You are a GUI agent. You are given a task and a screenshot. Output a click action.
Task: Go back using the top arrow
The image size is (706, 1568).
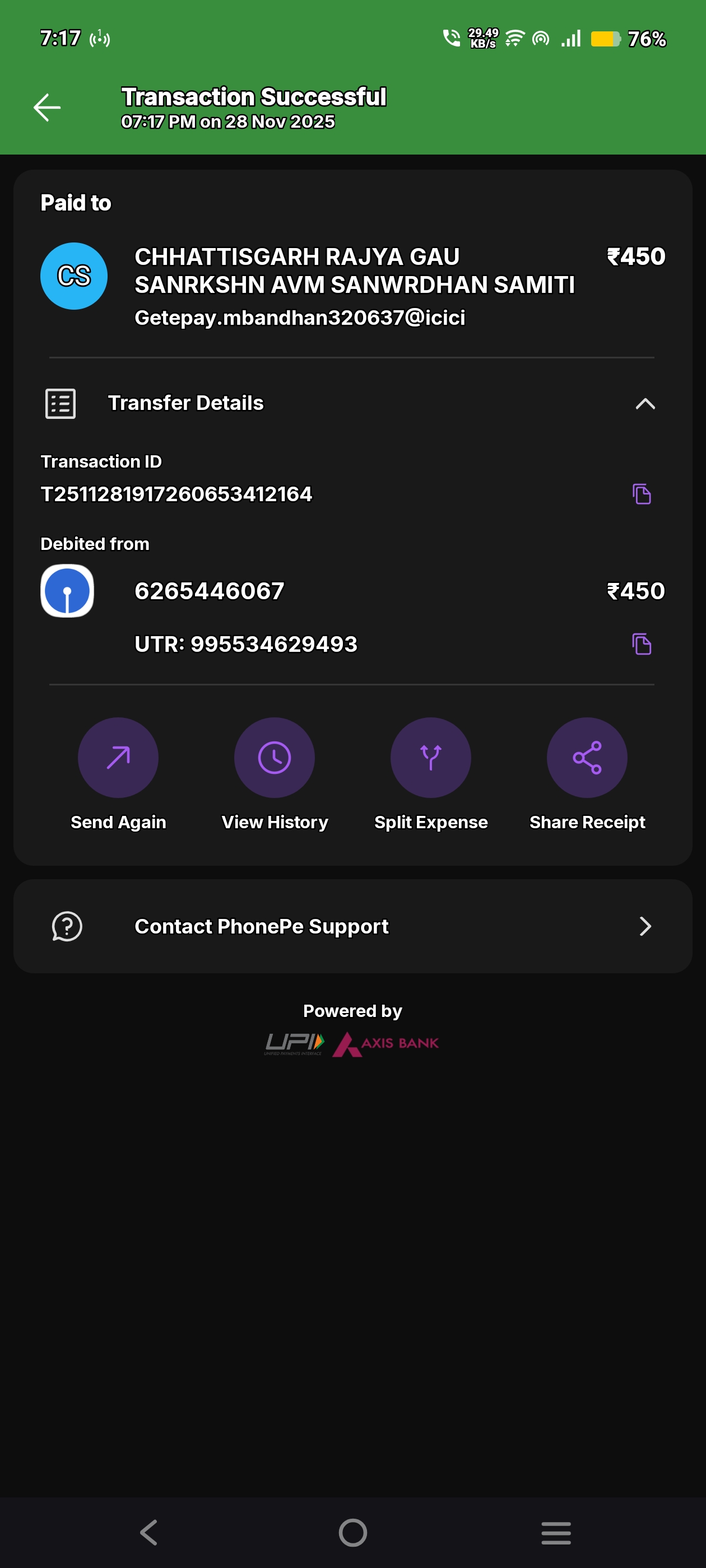point(47,108)
